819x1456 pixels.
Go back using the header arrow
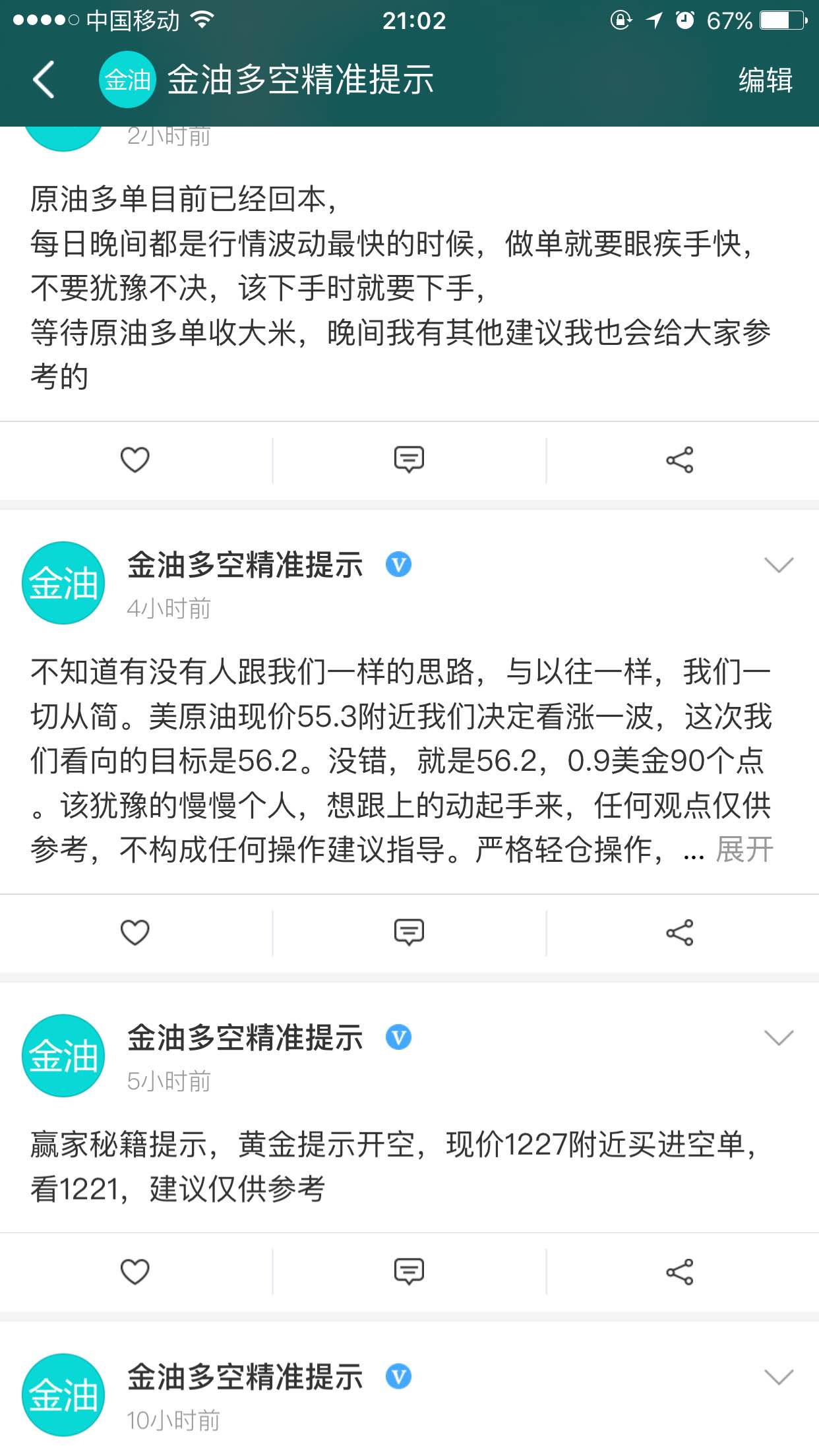click(x=44, y=80)
